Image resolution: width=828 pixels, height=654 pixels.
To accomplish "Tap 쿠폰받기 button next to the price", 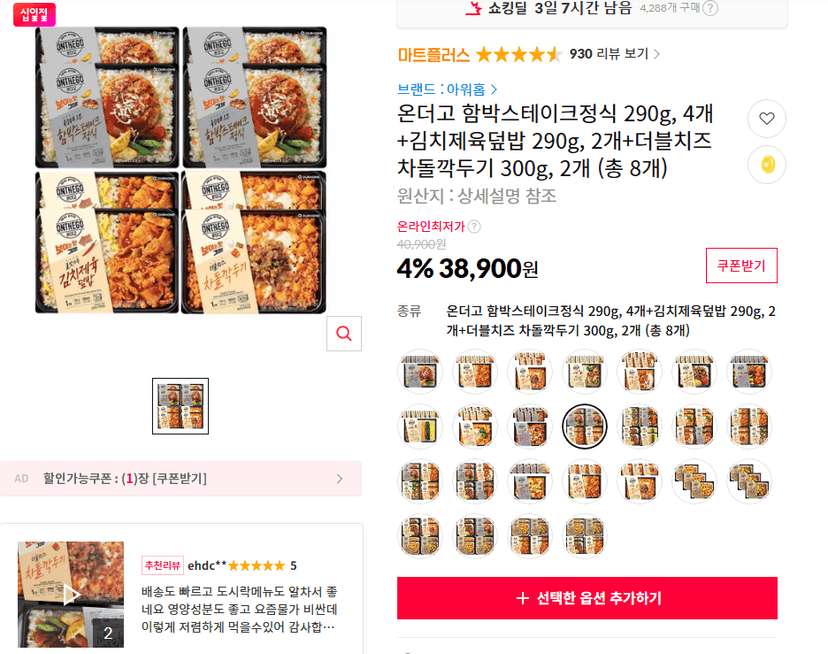I will (x=741, y=265).
